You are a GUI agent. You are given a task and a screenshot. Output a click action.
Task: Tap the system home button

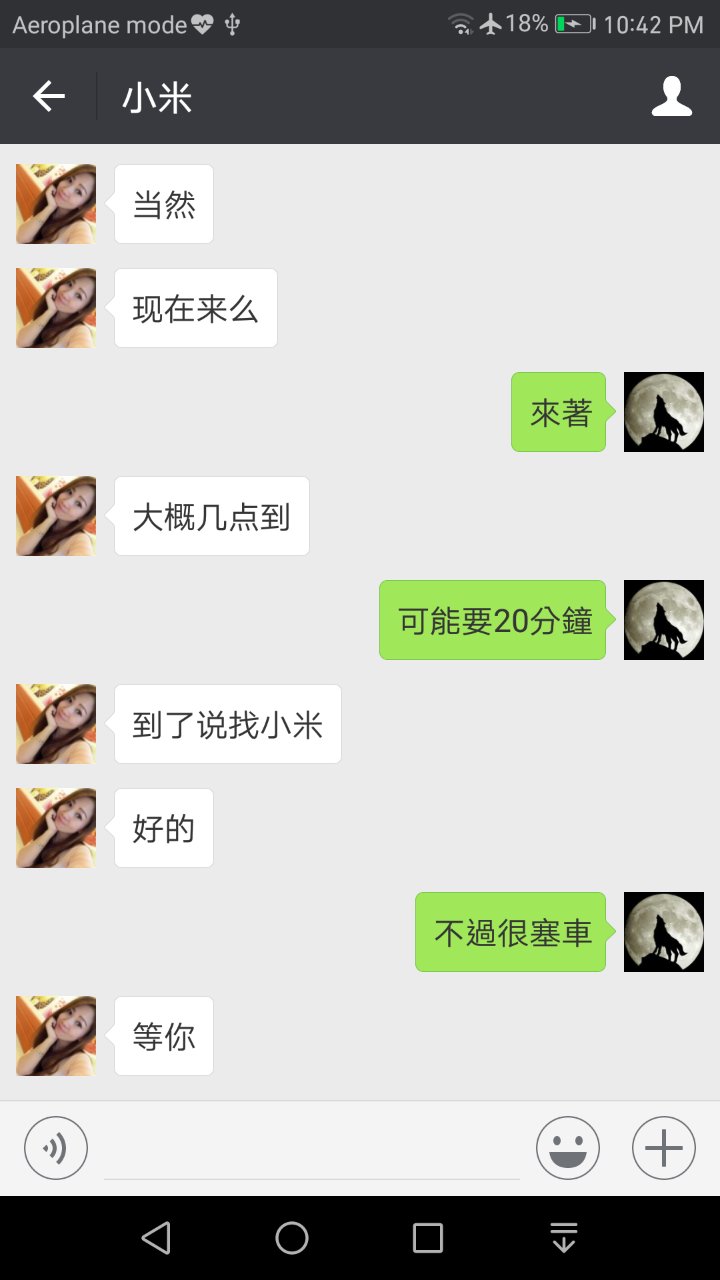coord(292,1238)
